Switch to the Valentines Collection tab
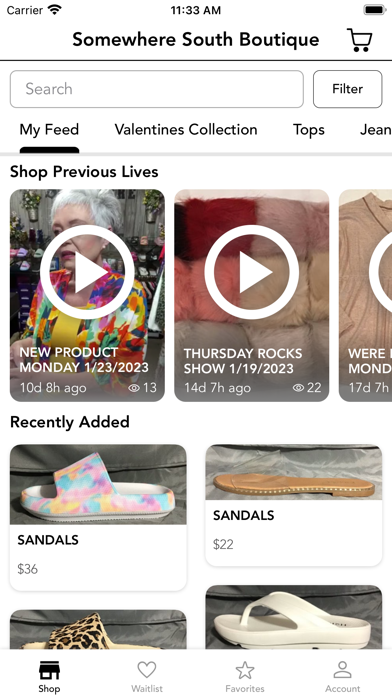This screenshot has width=392, height=696. point(186,130)
